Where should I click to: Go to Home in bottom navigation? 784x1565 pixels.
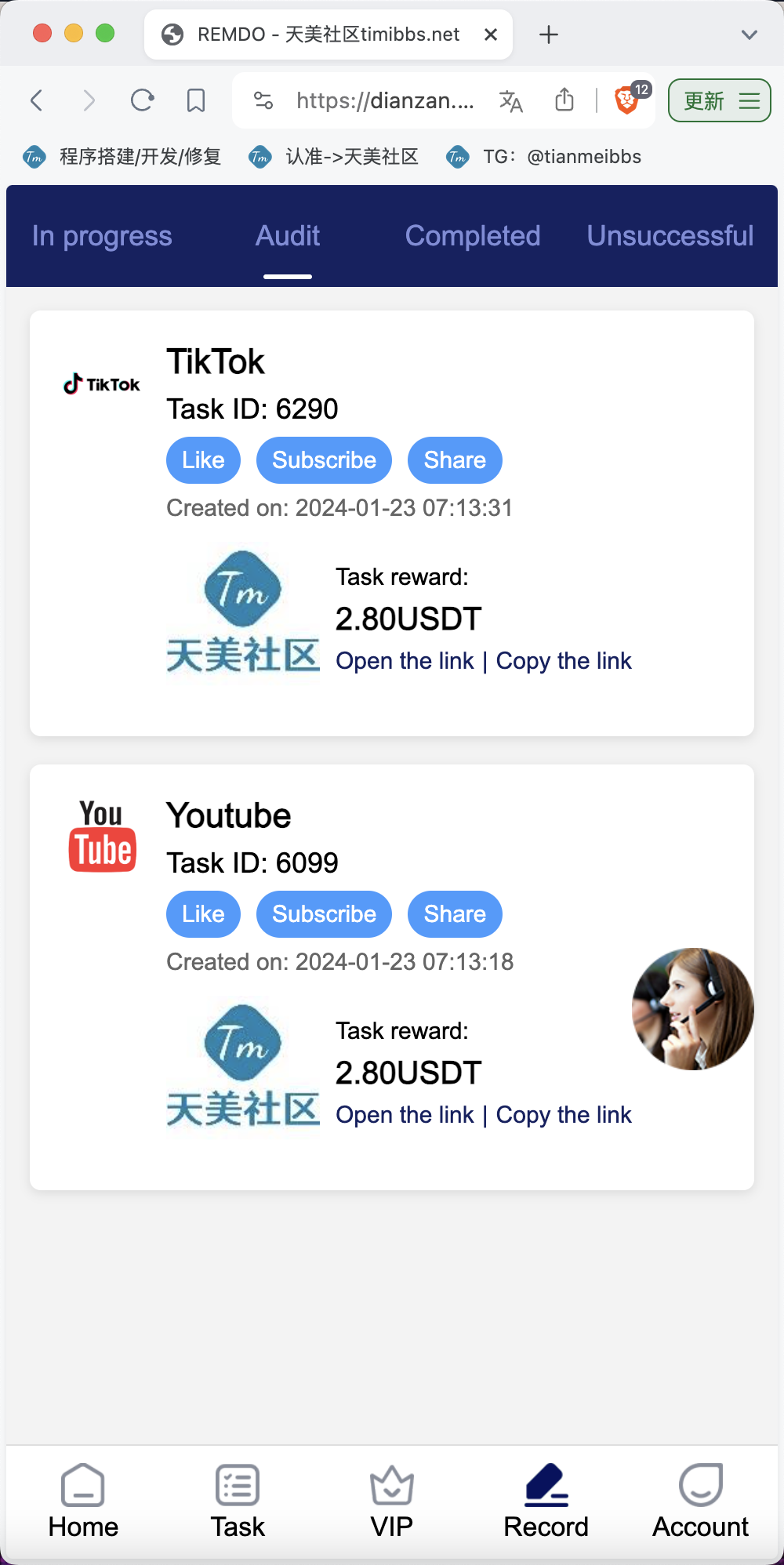83,1501
